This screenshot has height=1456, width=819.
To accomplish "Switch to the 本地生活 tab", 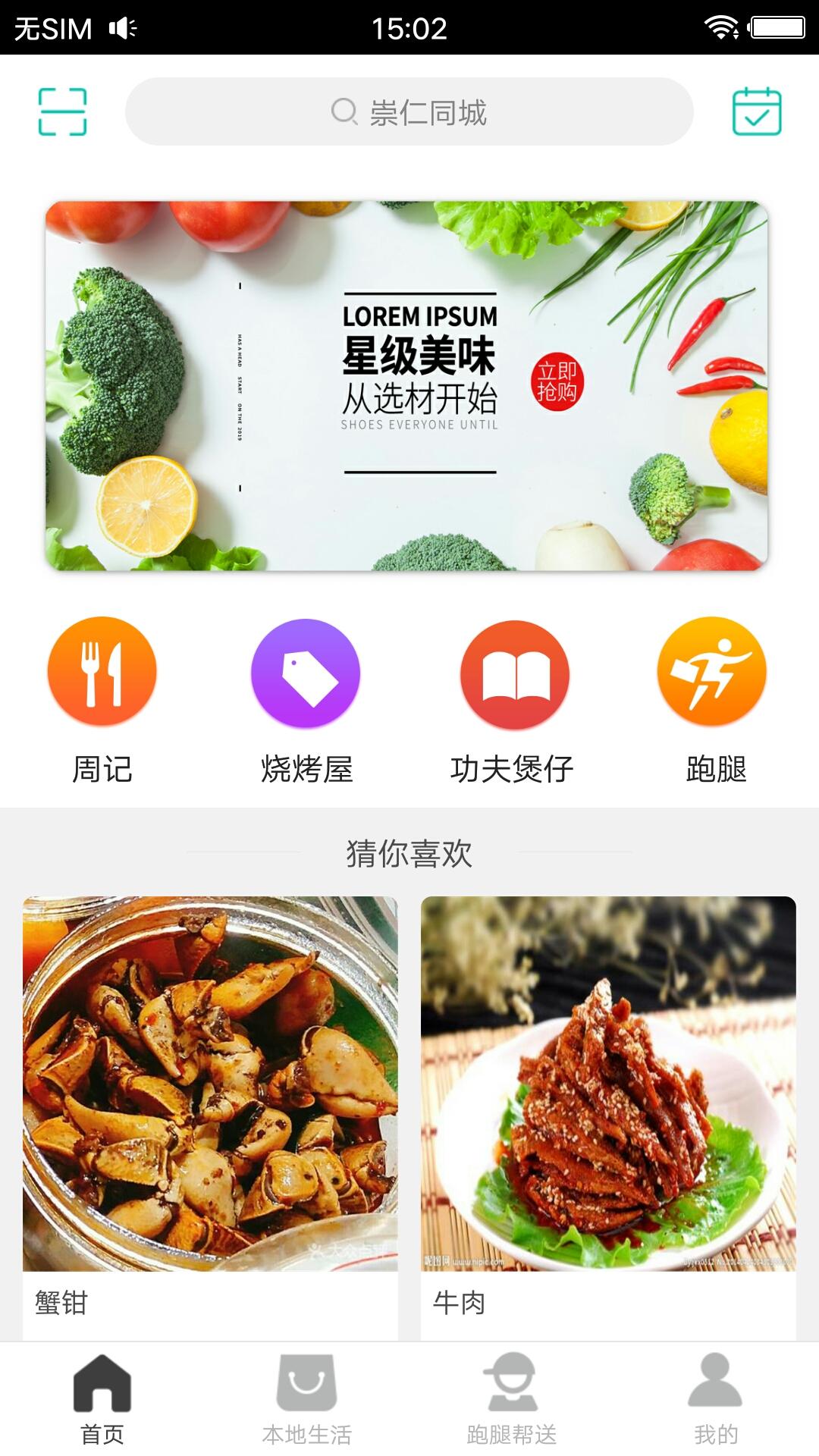I will coord(306,1399).
